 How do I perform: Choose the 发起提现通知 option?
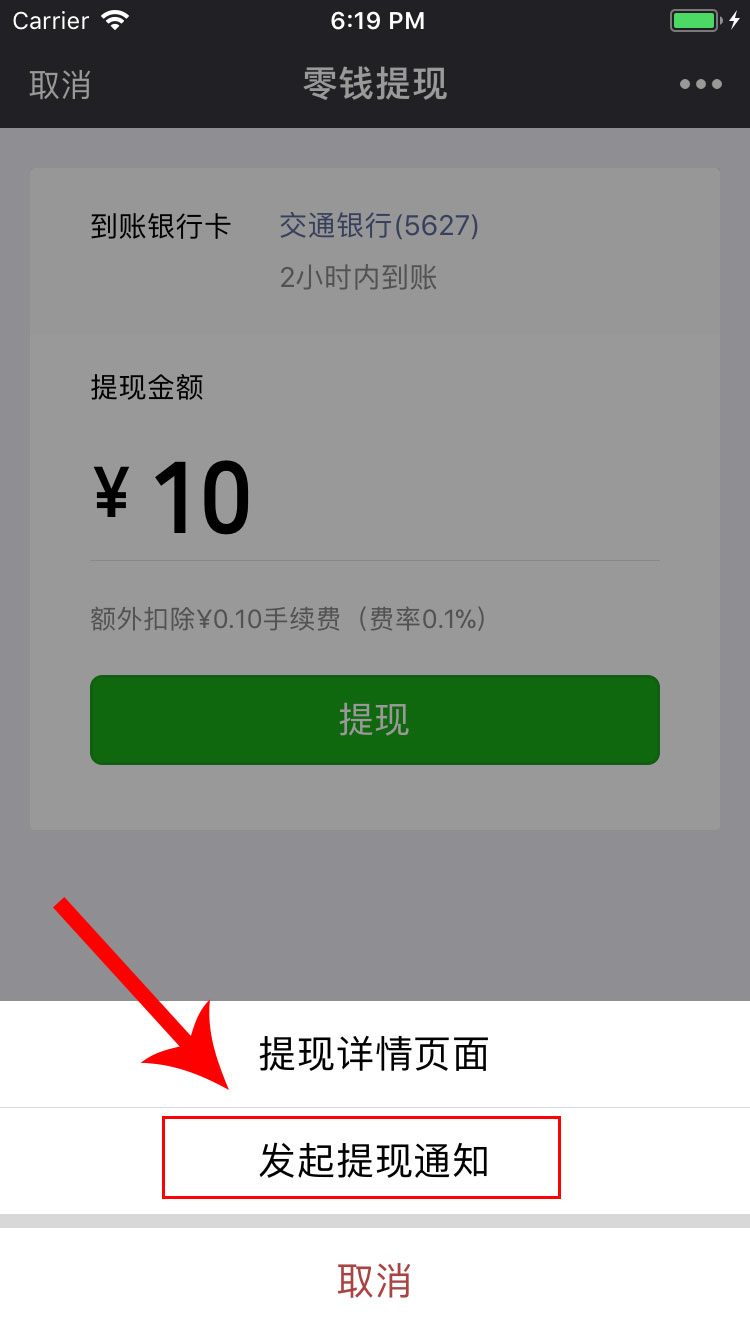point(374,1161)
